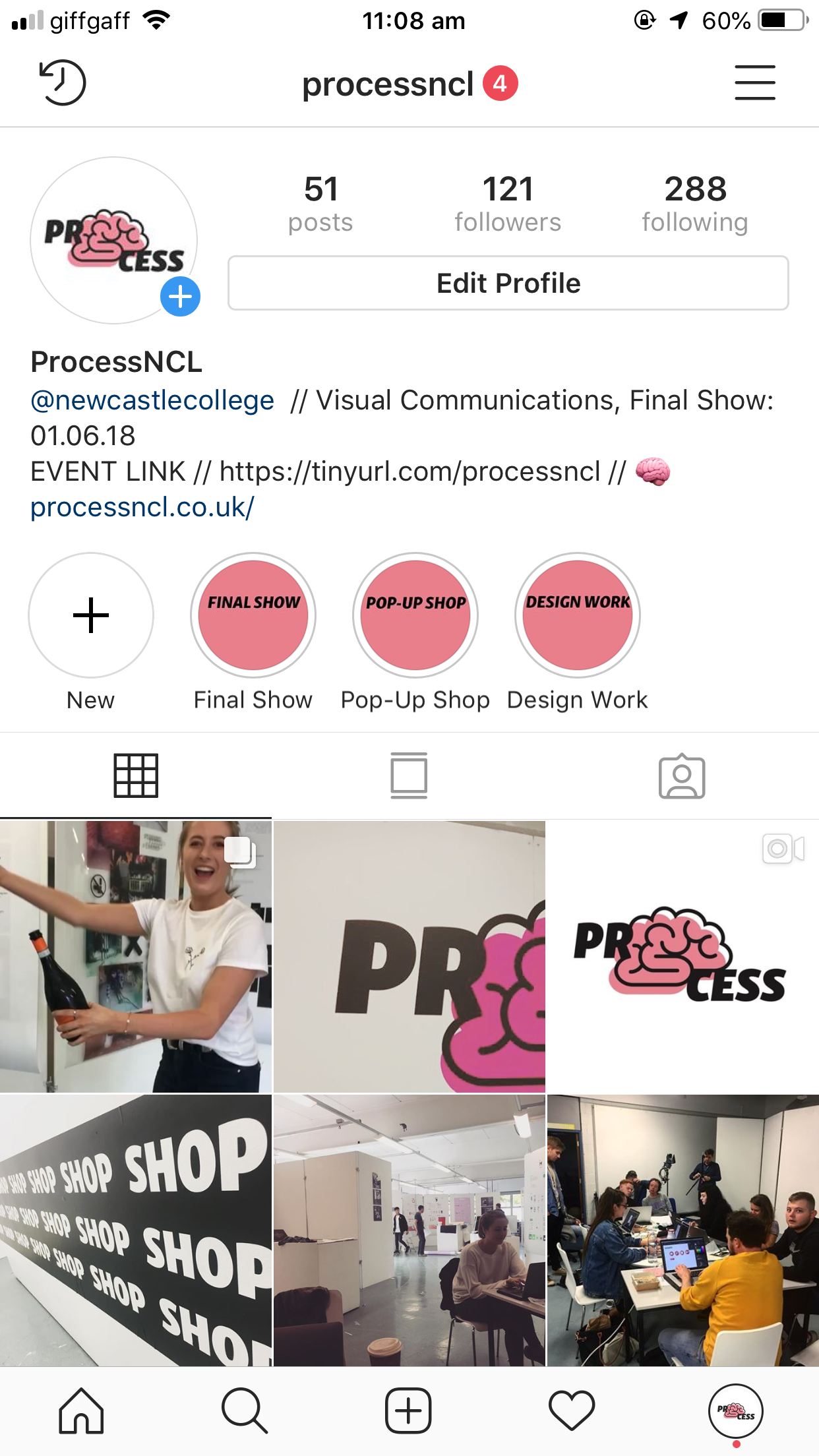Open the hamburger menu
This screenshot has height=1456, width=819.
754,83
